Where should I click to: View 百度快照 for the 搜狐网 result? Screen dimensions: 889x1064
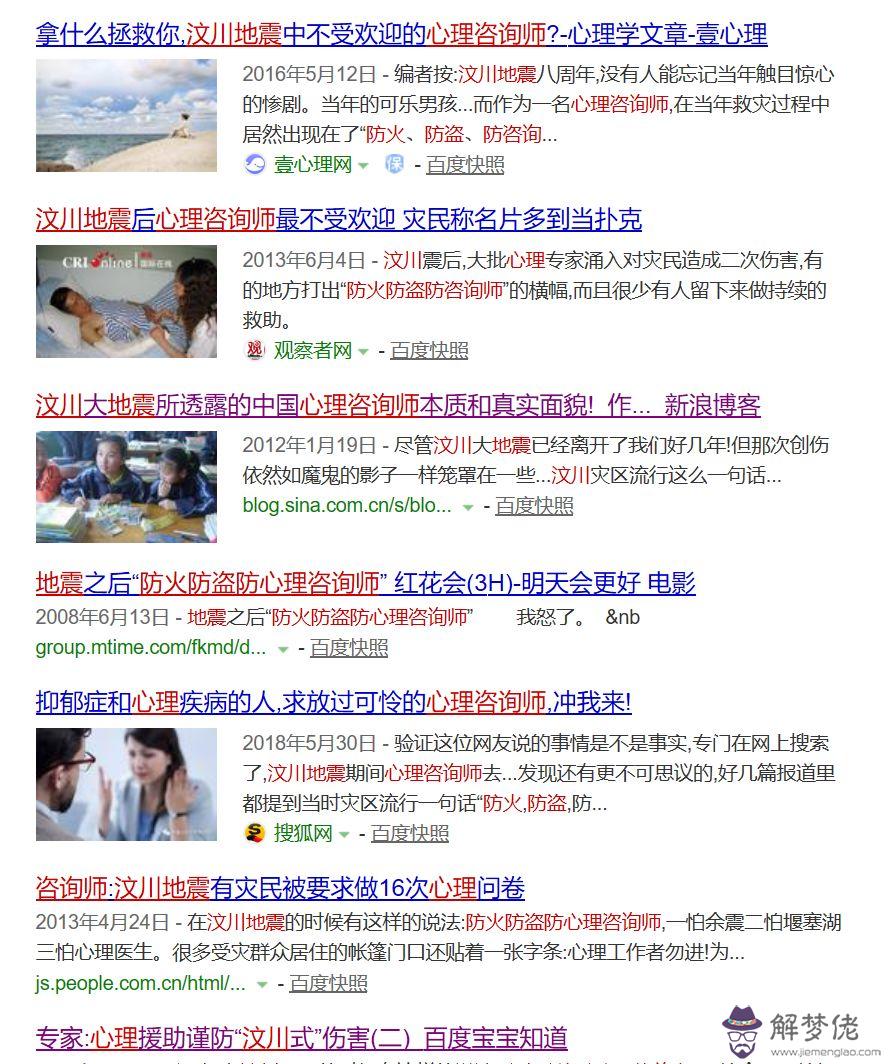[410, 833]
